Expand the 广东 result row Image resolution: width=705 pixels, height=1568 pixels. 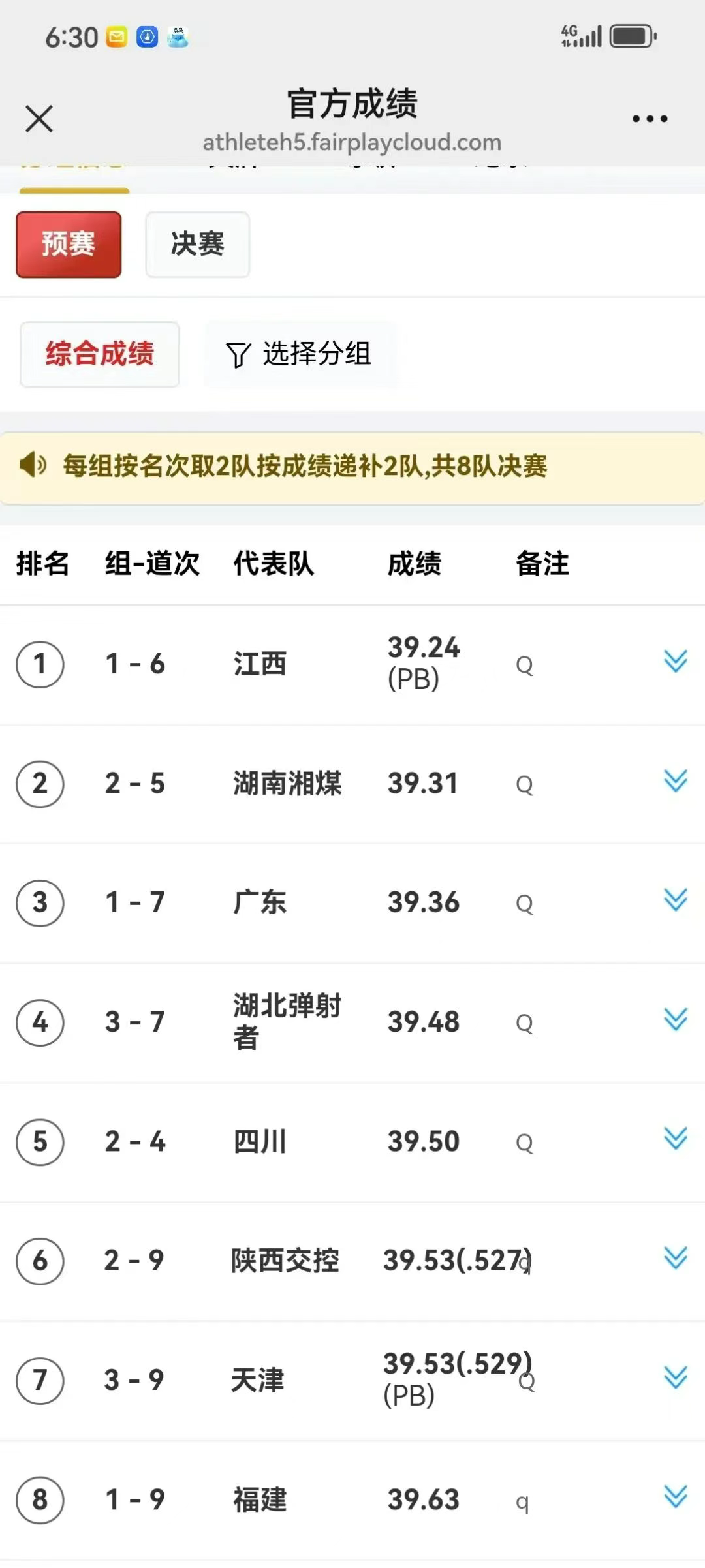(676, 900)
